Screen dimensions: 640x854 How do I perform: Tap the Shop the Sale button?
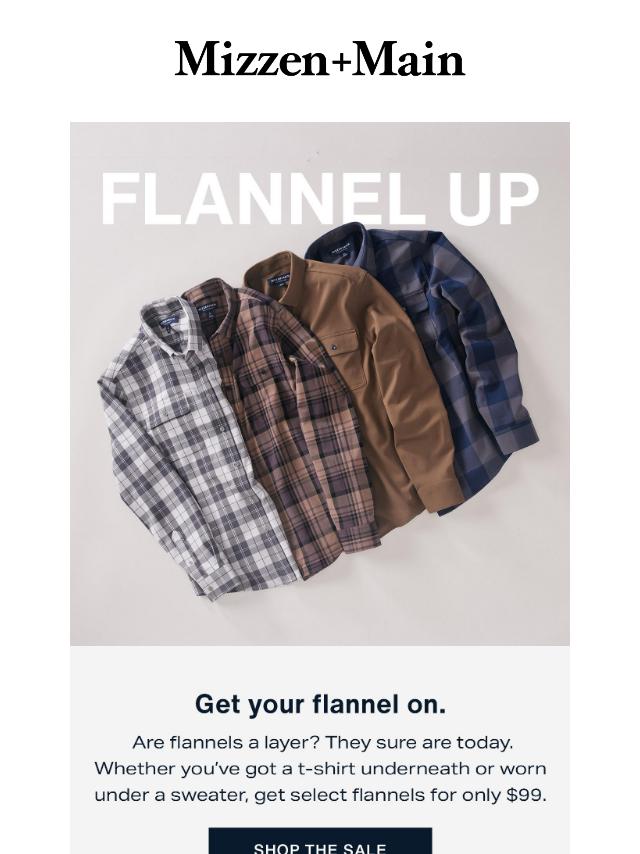tap(320, 843)
